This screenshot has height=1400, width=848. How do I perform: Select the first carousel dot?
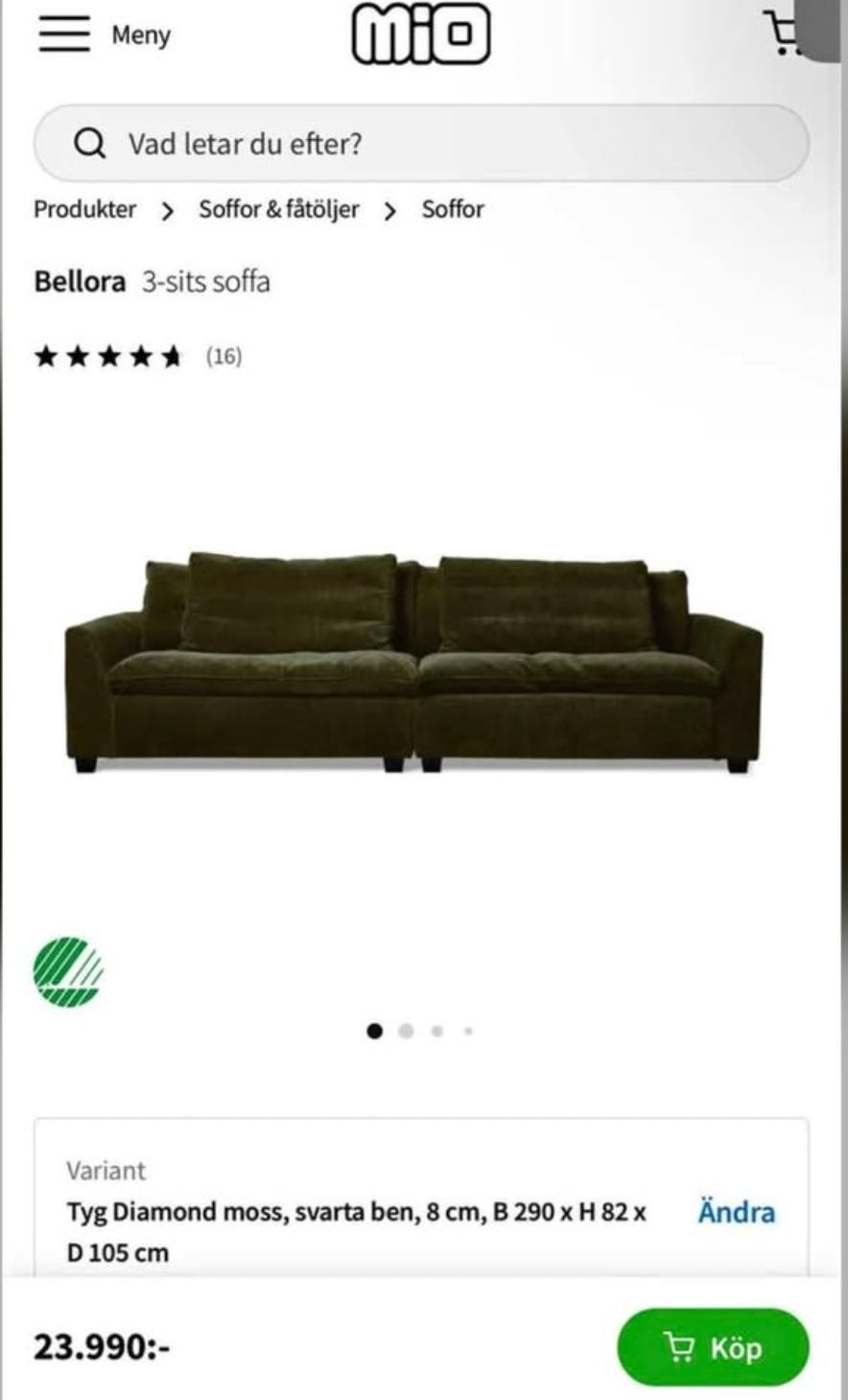[x=374, y=1032]
